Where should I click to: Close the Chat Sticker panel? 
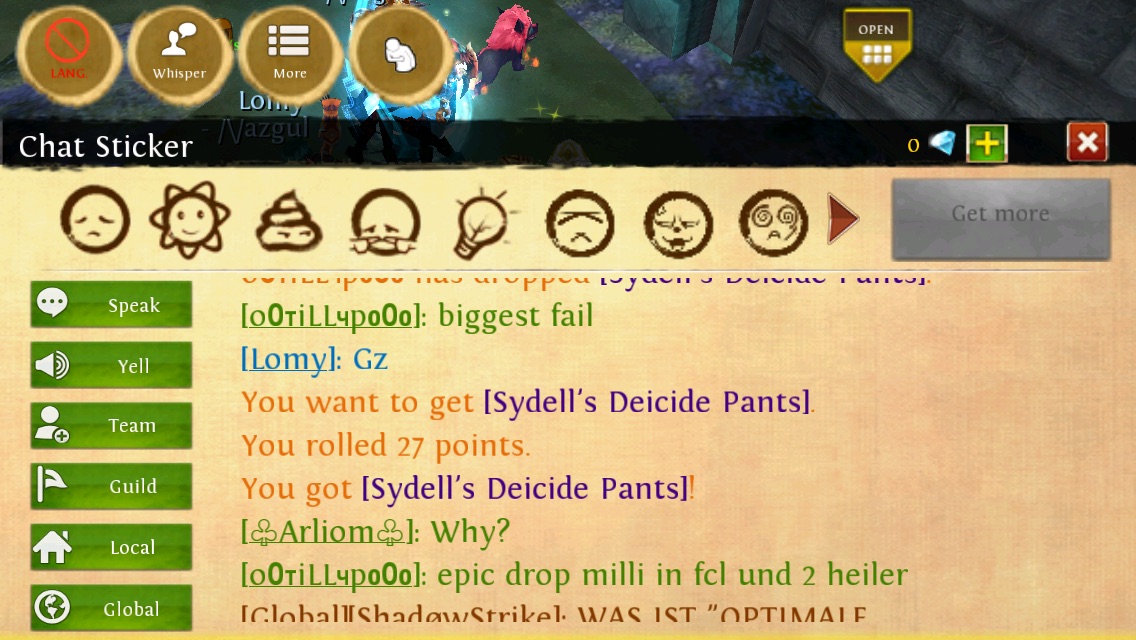coord(1087,143)
